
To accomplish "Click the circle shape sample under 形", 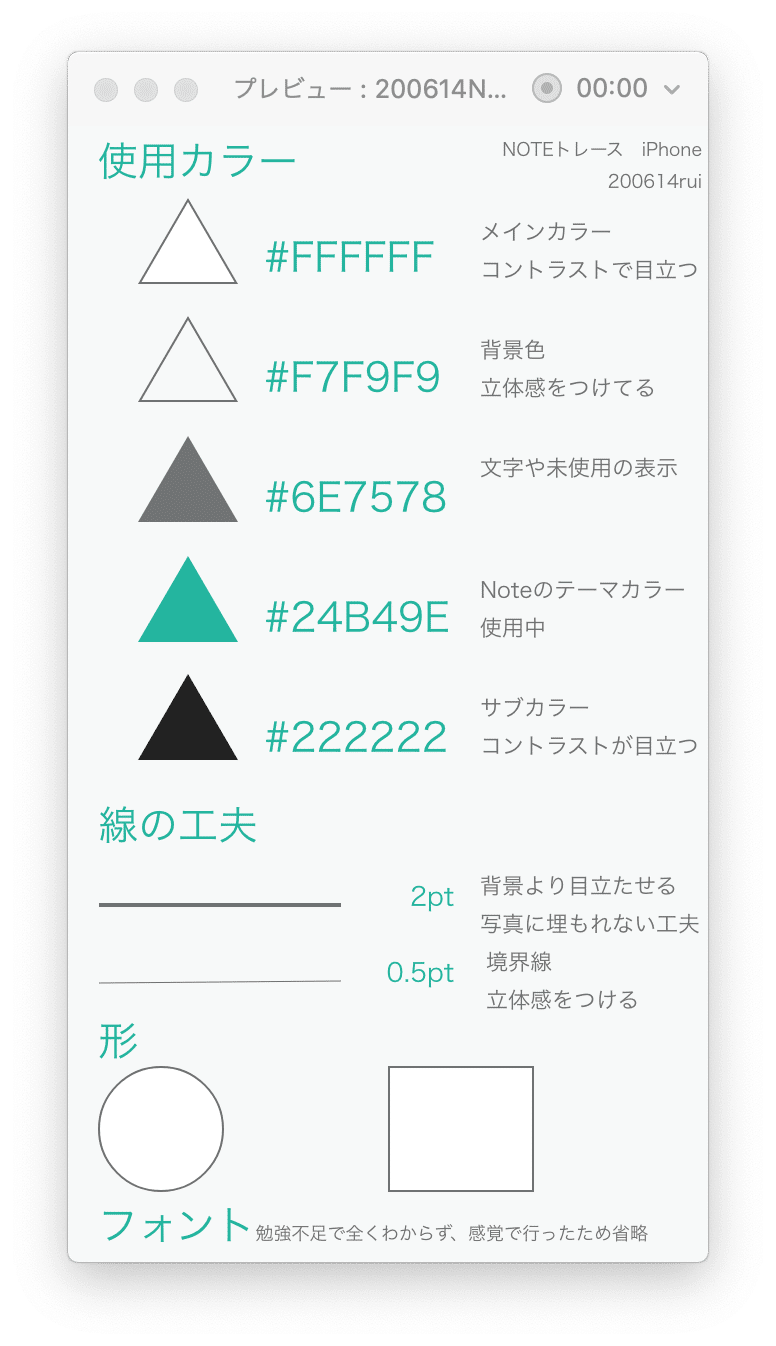I will 160,1128.
